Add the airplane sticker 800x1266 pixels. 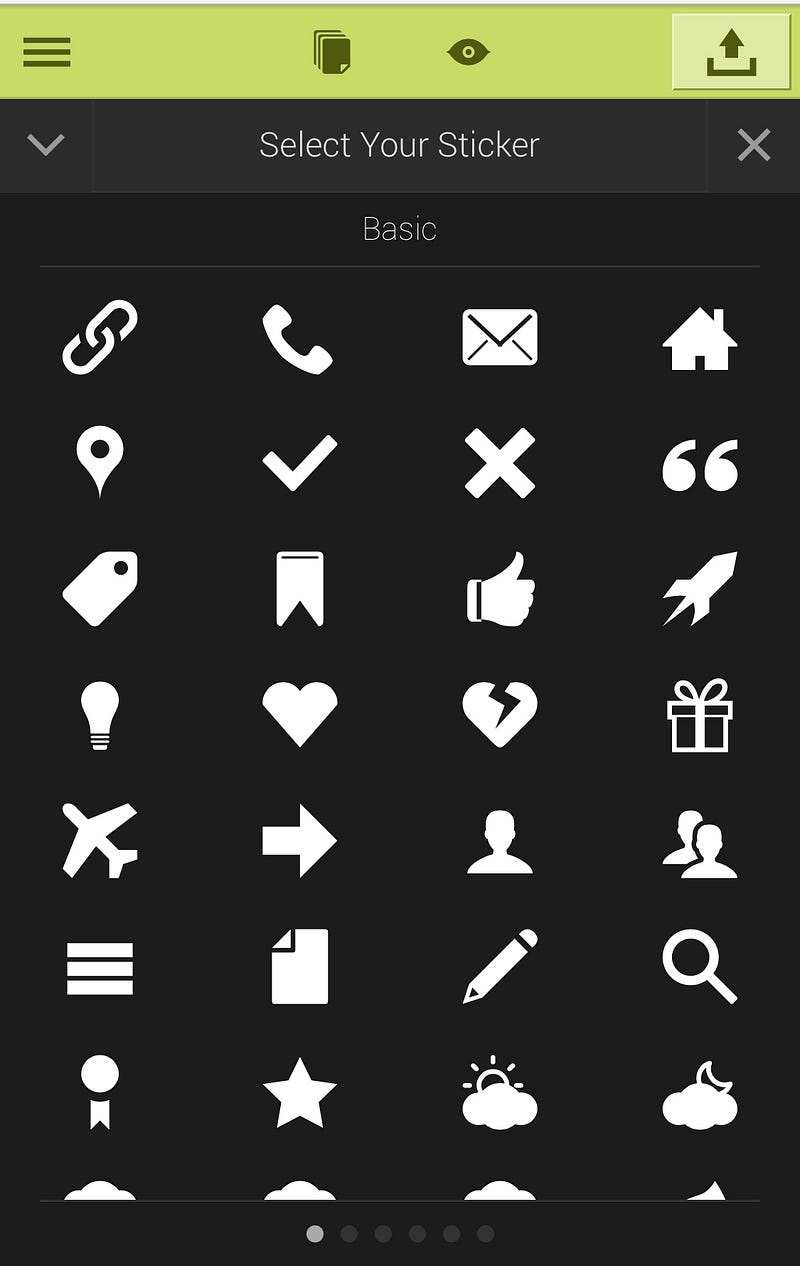click(100, 840)
